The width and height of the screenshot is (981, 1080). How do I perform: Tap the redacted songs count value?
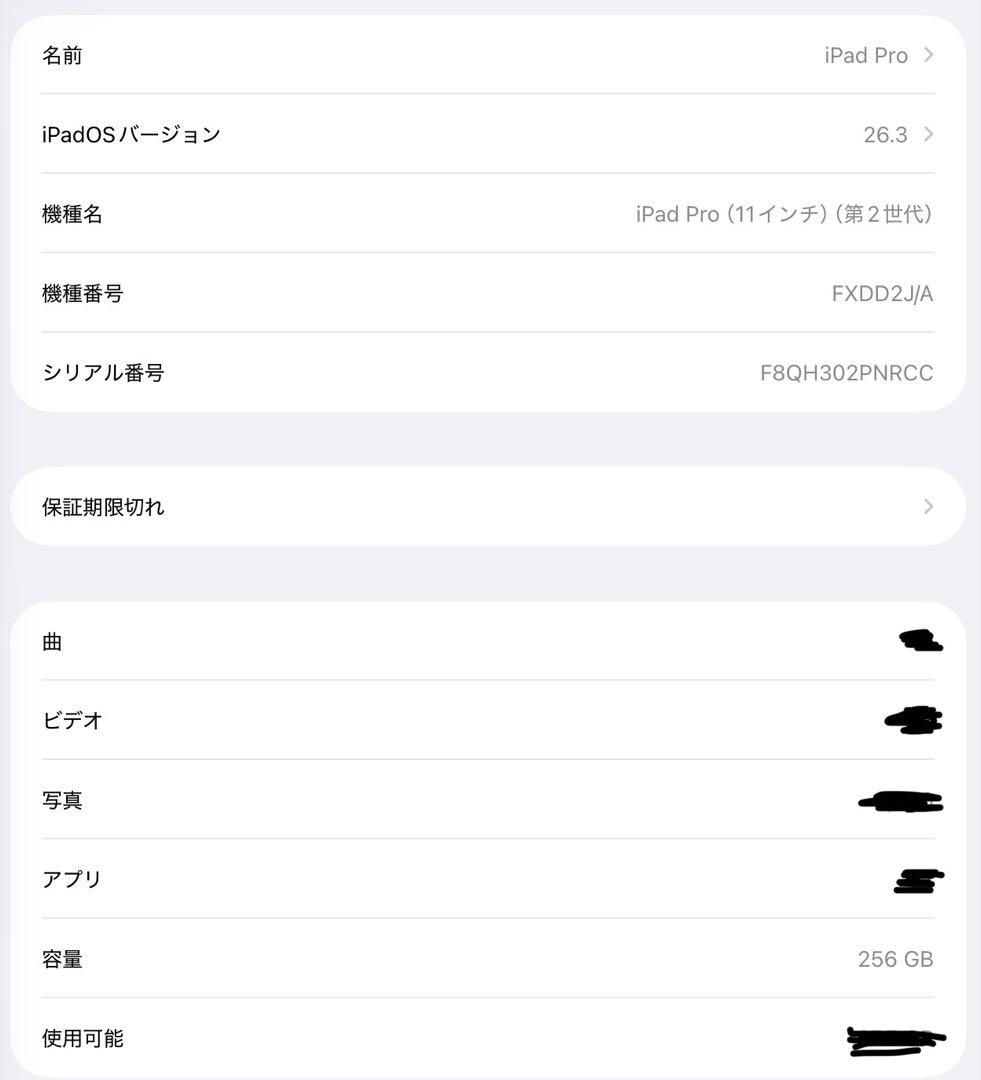922,641
